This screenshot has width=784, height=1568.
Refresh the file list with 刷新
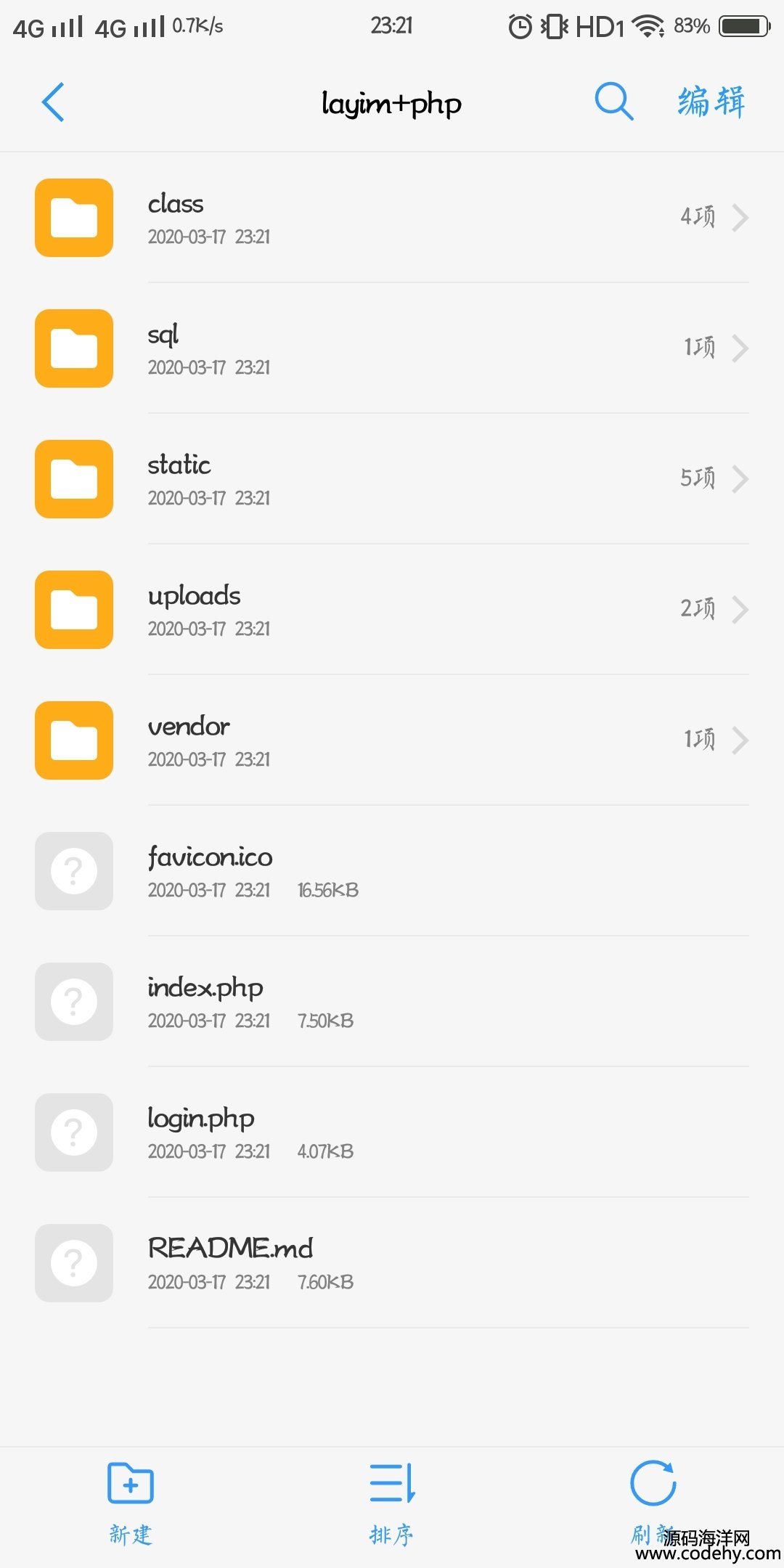[x=653, y=1503]
